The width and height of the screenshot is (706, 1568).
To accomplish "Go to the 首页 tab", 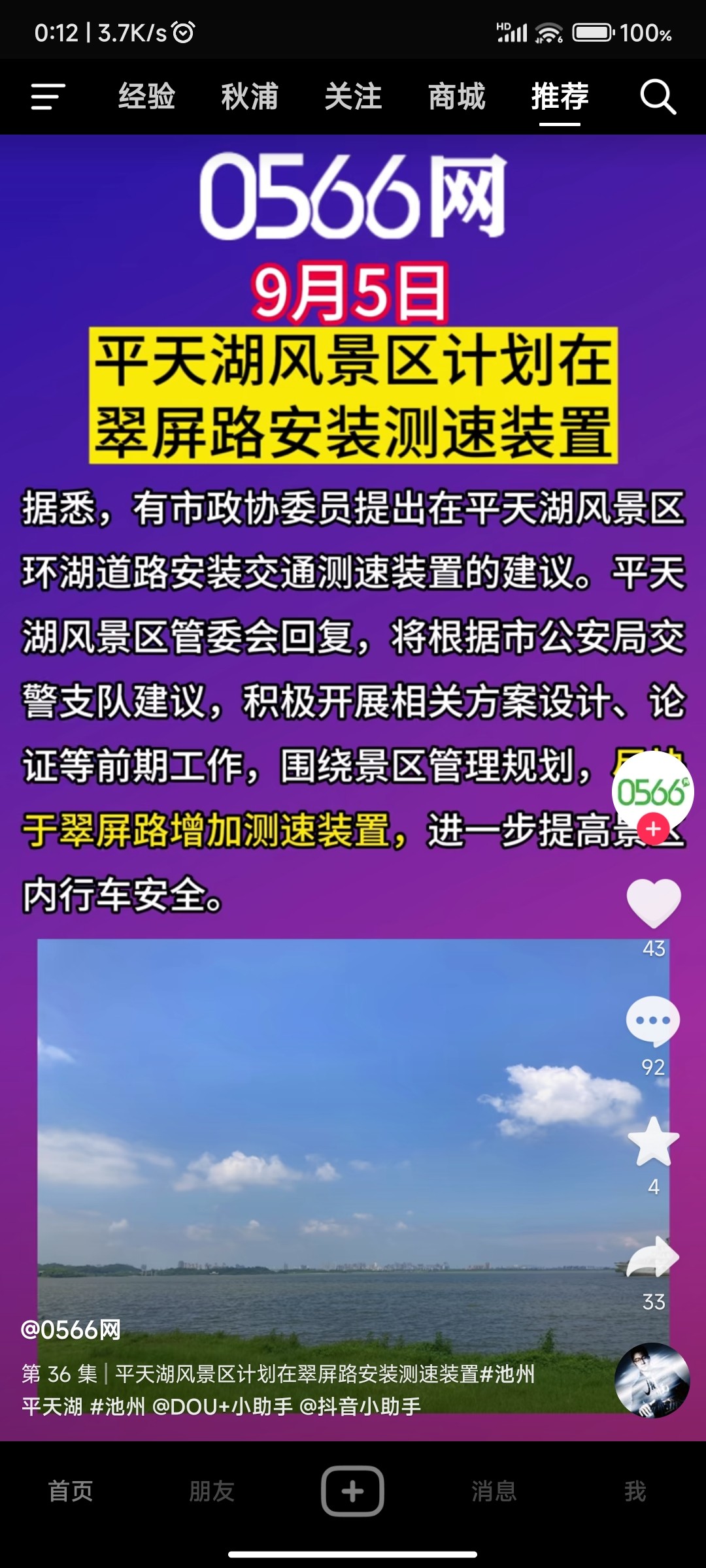I will (x=71, y=1491).
